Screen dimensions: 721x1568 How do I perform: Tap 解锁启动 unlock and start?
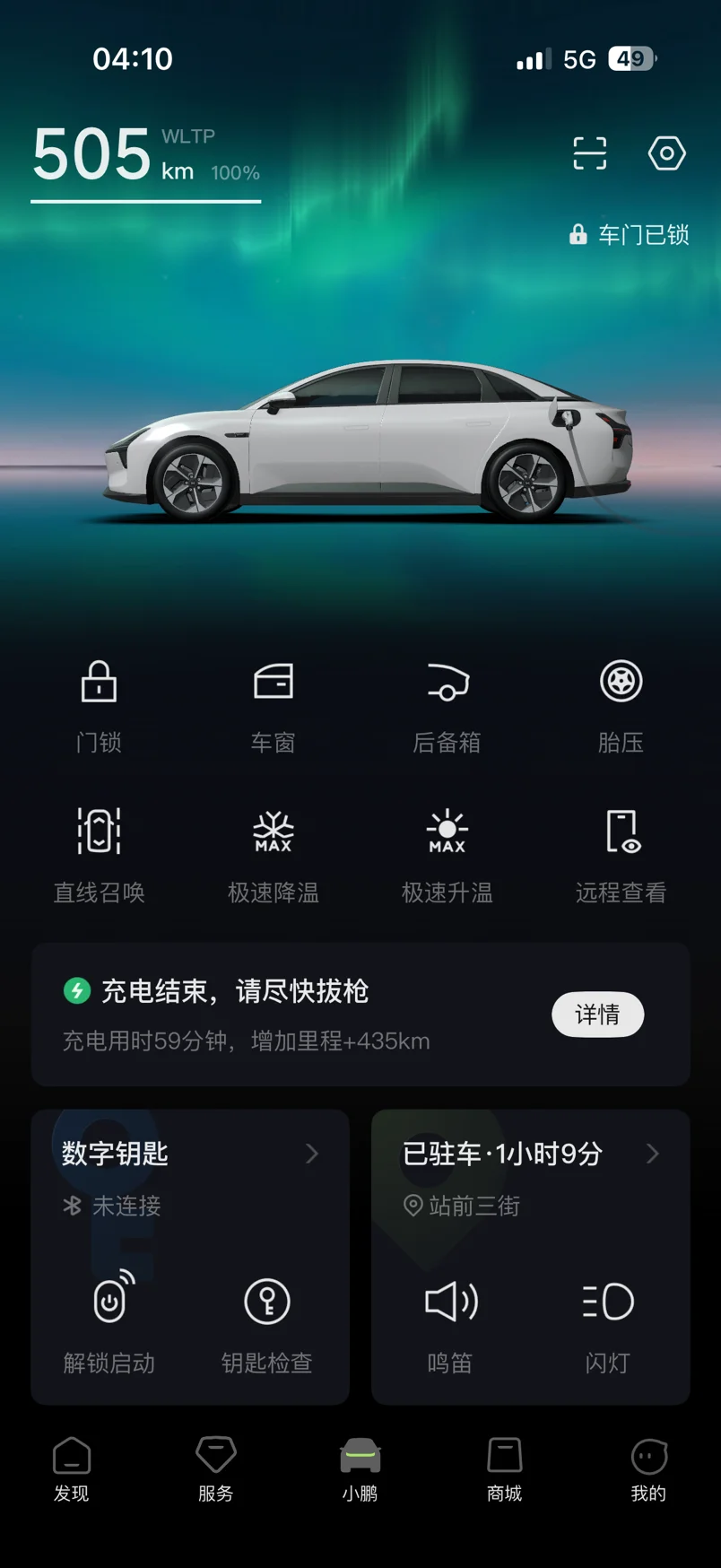(x=109, y=1323)
